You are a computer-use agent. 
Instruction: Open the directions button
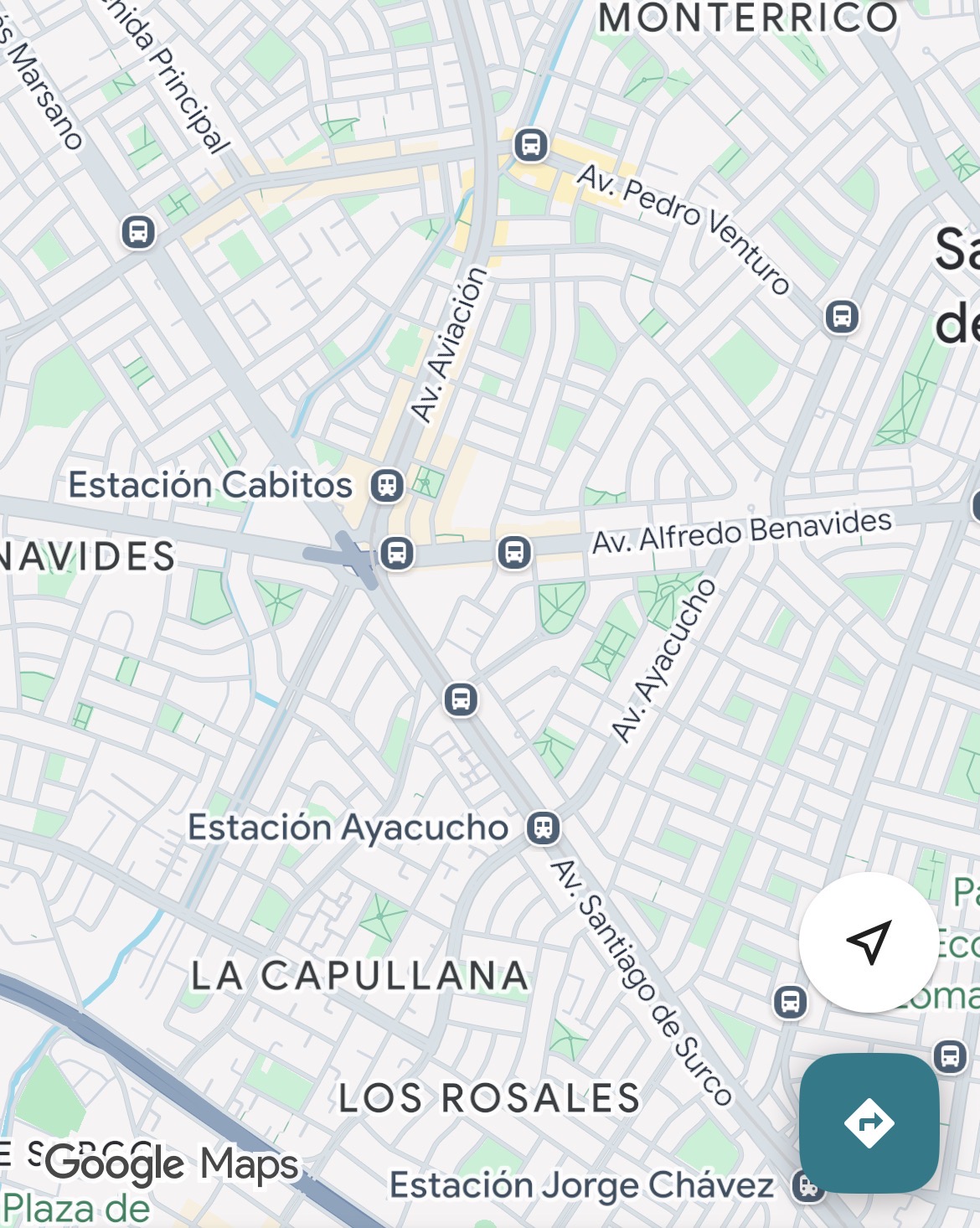869,1122
